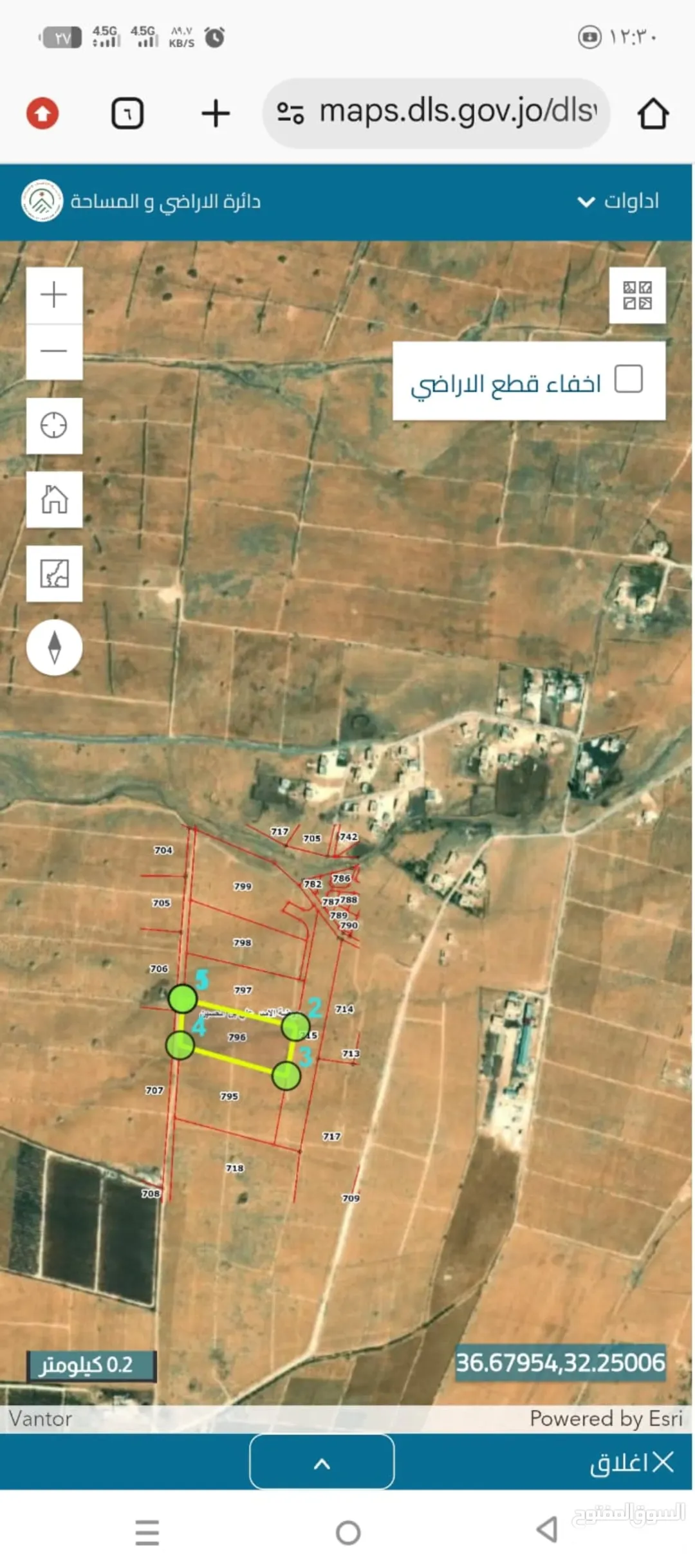Open recent apps from navigation bar
695x1568 pixels.
[147, 1532]
